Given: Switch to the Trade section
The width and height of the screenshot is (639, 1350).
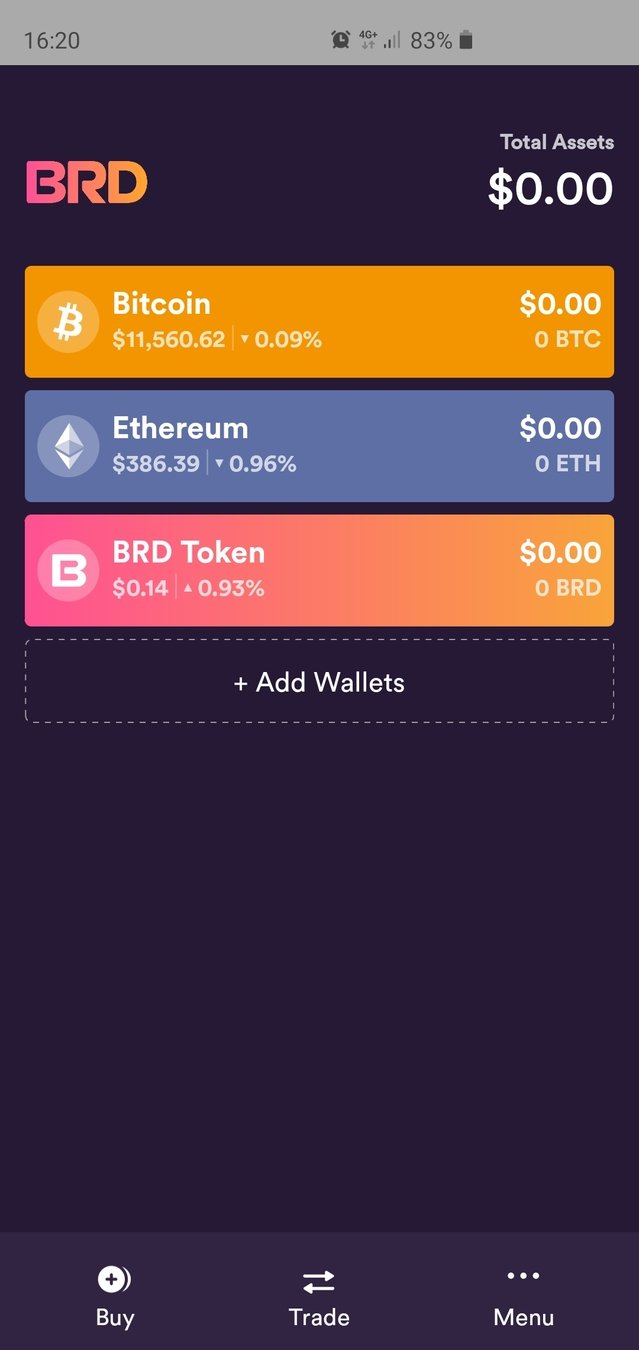Looking at the screenshot, I should coord(319,1295).
